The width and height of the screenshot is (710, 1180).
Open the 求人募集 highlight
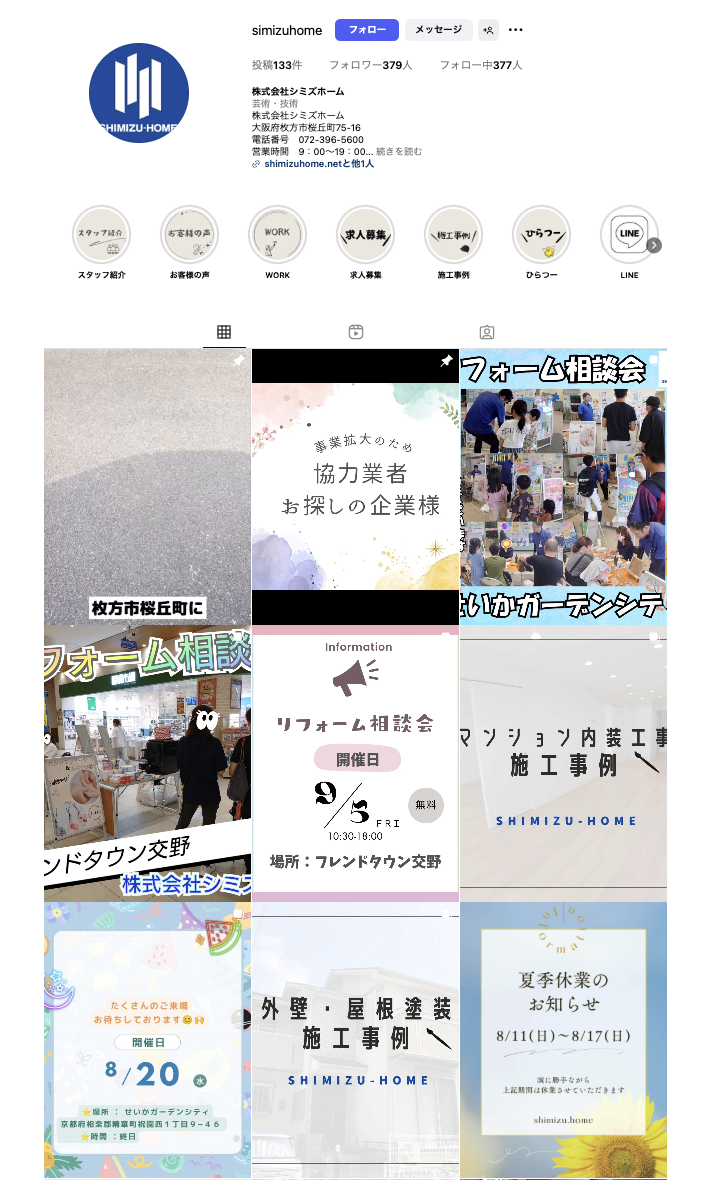point(365,235)
